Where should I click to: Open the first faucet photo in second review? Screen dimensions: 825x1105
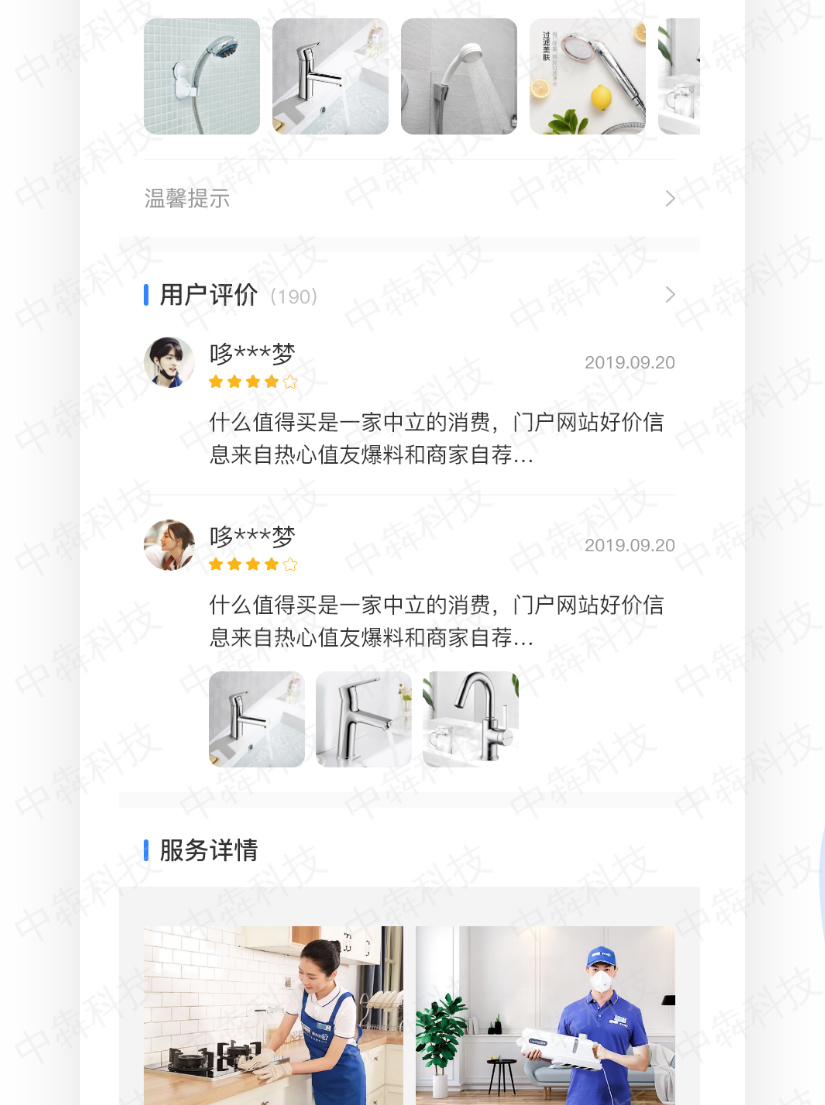(257, 719)
